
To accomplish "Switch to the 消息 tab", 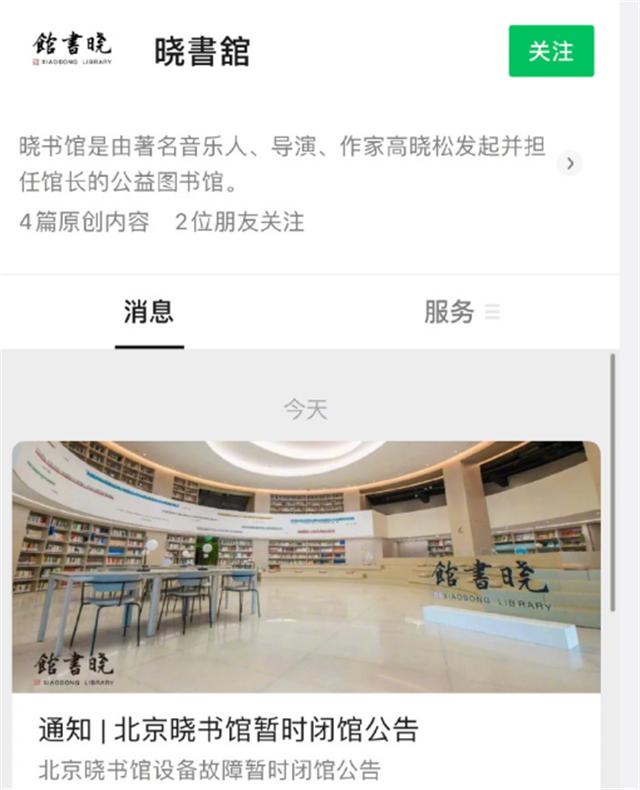I will coord(149,312).
